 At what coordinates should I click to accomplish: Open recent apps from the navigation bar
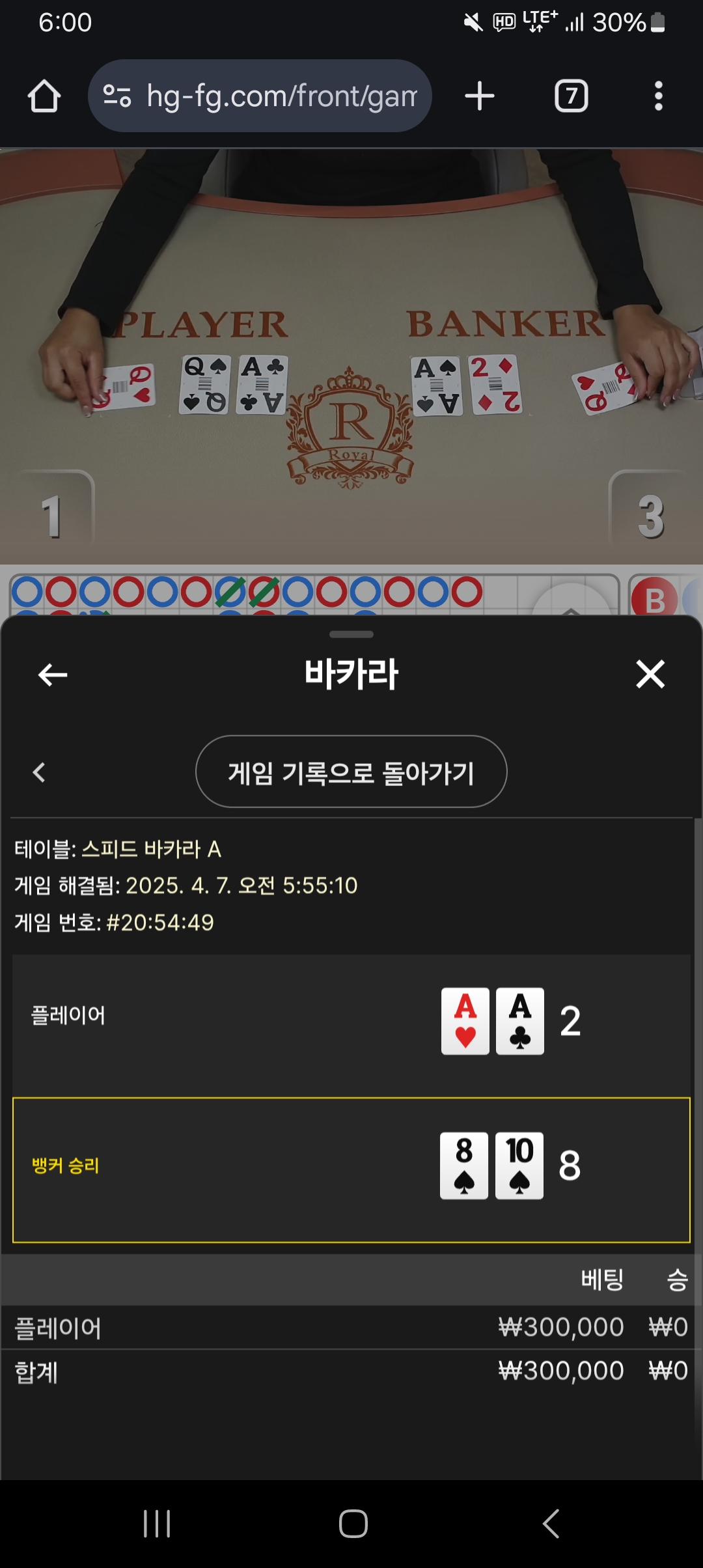(157, 1524)
